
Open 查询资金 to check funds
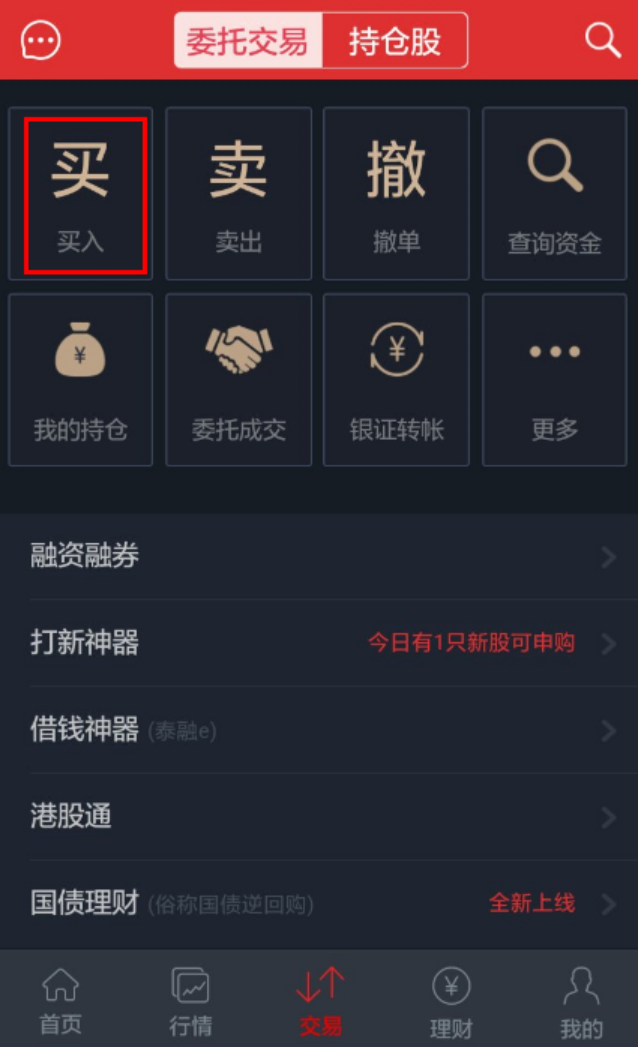555,194
